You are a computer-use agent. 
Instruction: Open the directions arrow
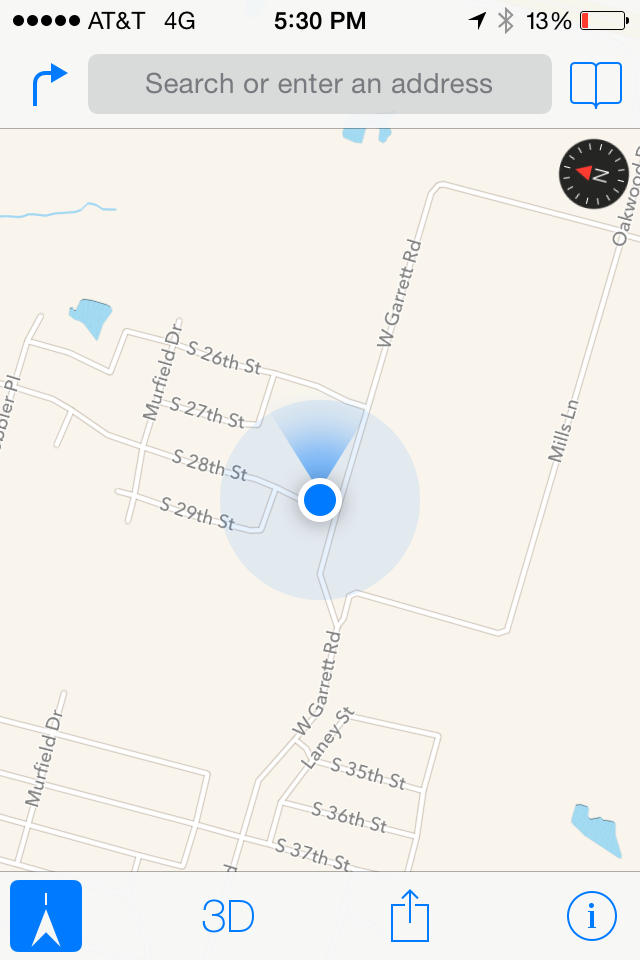pyautogui.click(x=49, y=85)
